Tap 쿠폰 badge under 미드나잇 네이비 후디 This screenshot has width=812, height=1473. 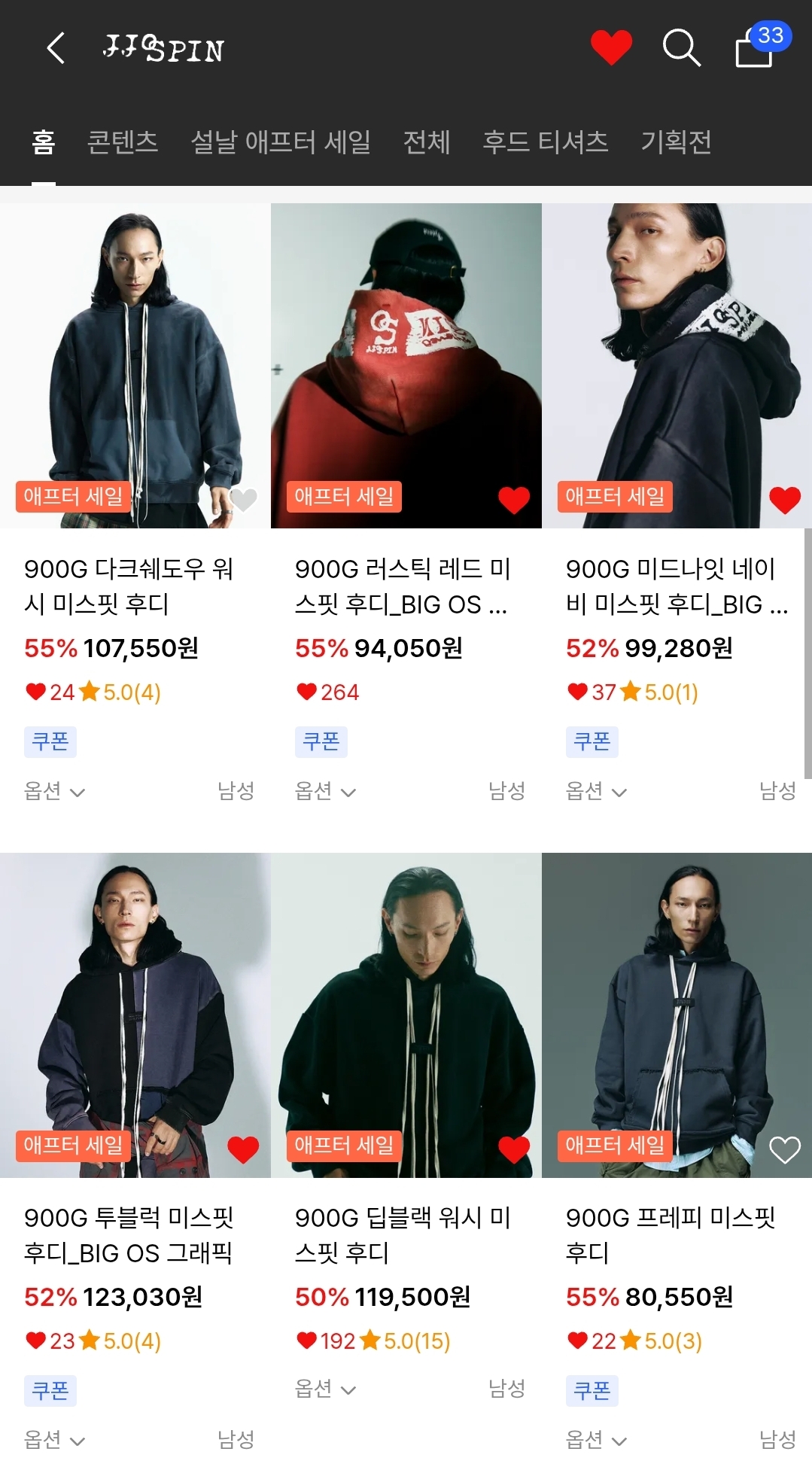tap(592, 741)
